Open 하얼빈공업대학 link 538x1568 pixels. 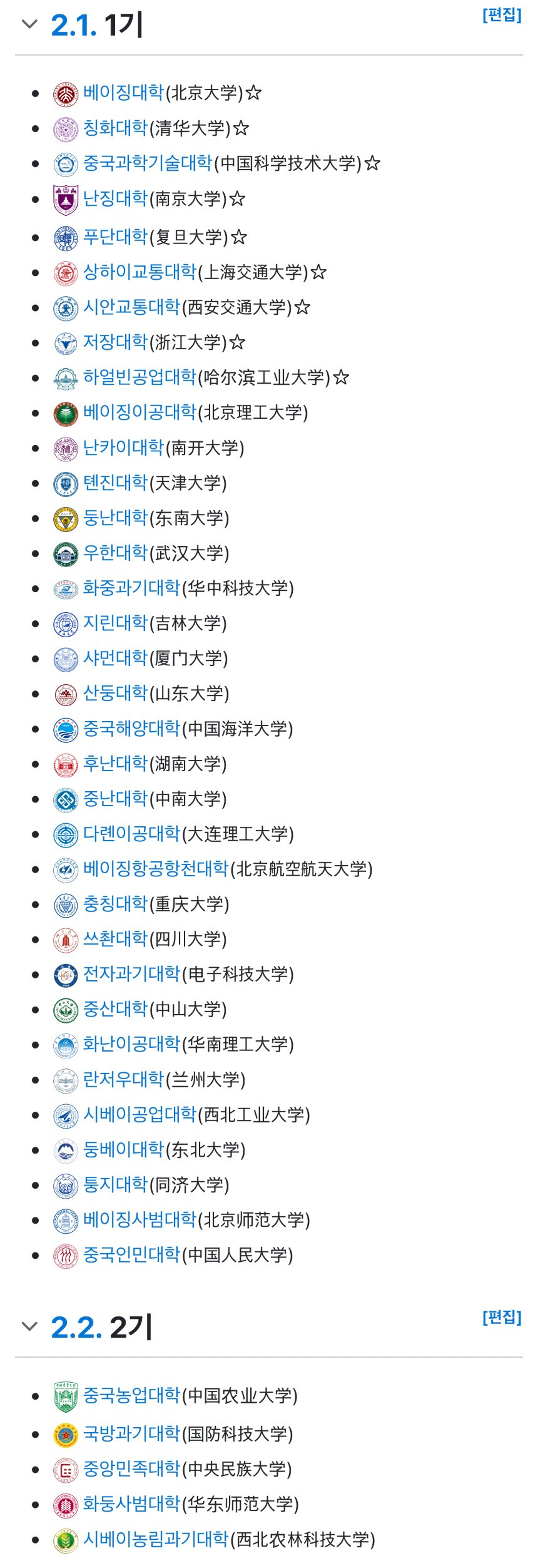140,377
